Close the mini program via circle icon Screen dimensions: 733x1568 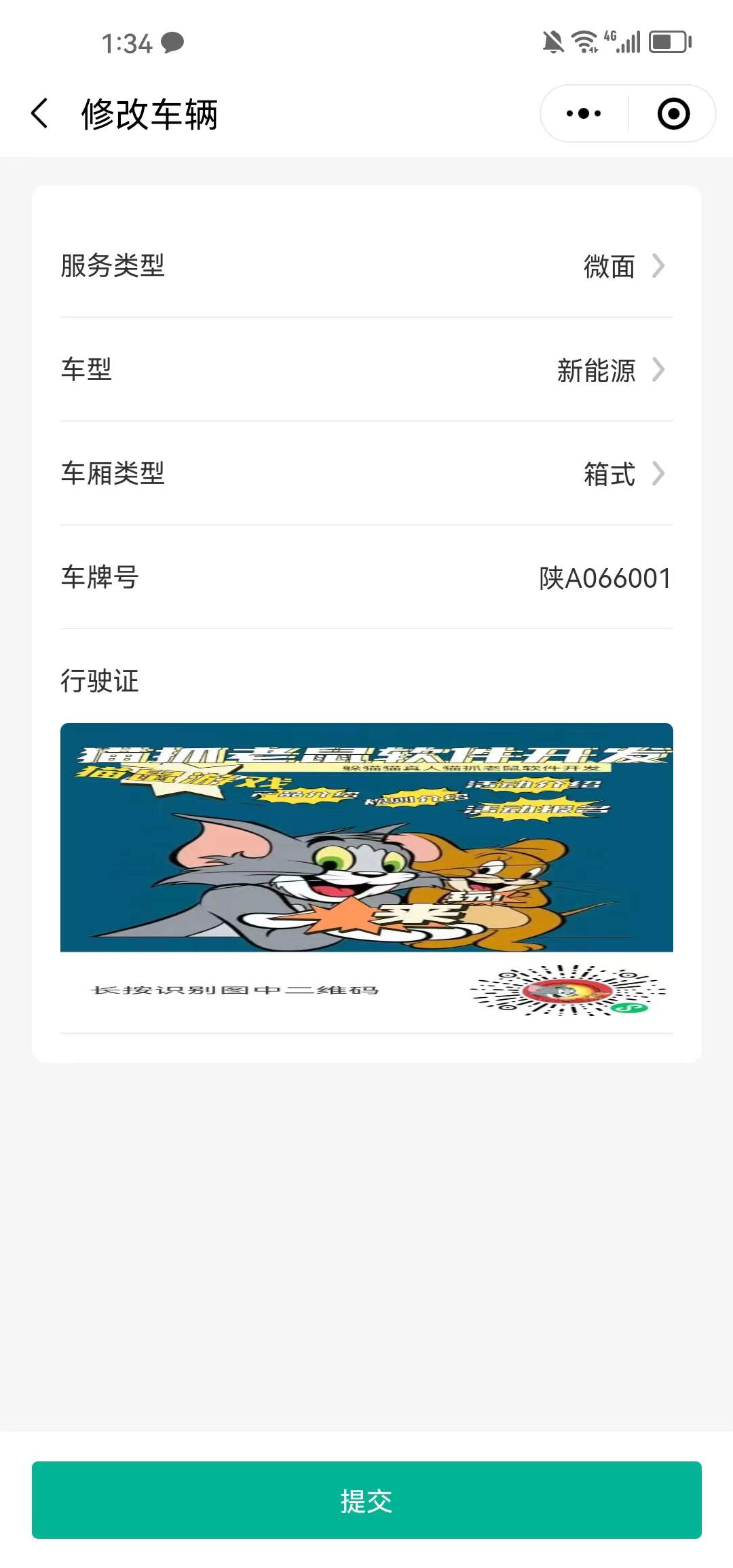coord(673,113)
